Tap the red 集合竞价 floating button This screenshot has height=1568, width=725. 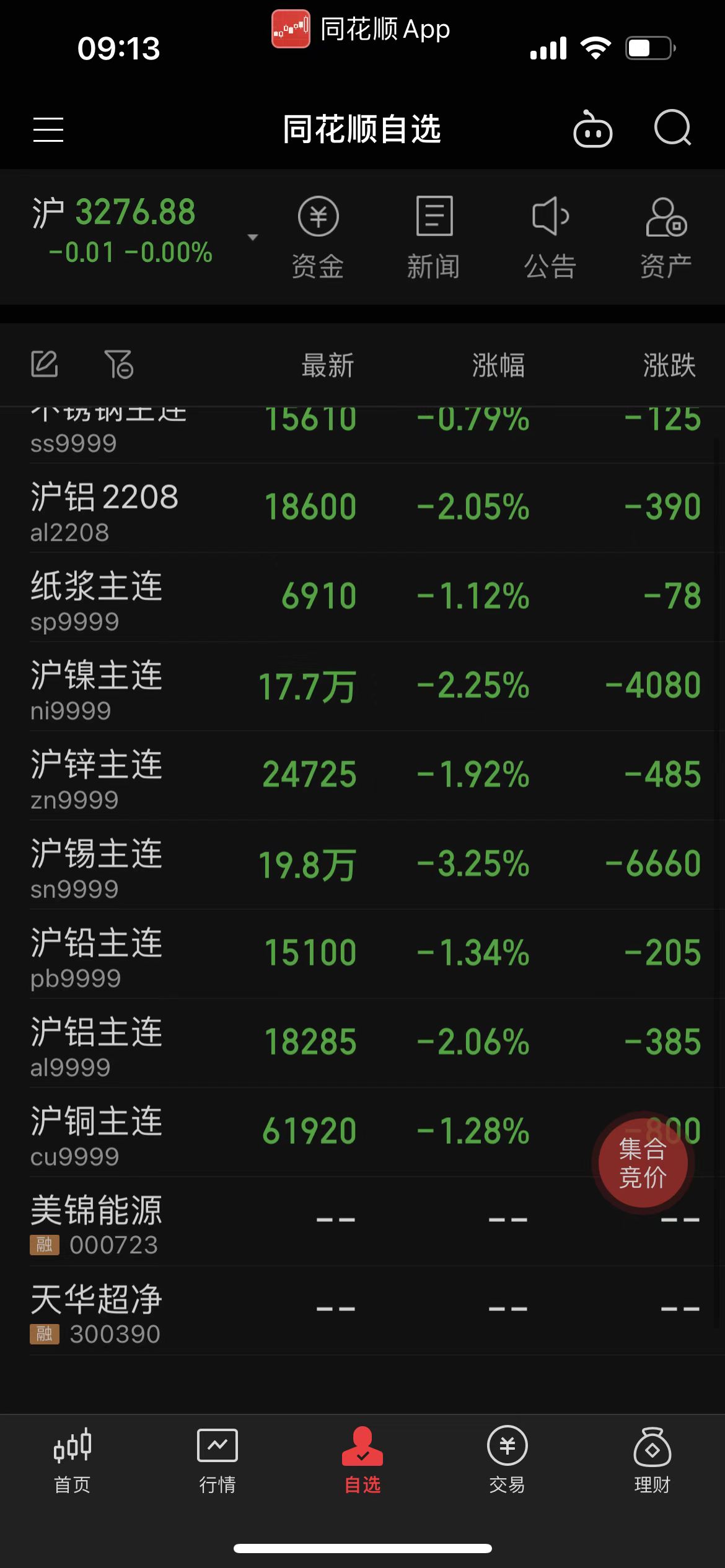click(643, 1163)
